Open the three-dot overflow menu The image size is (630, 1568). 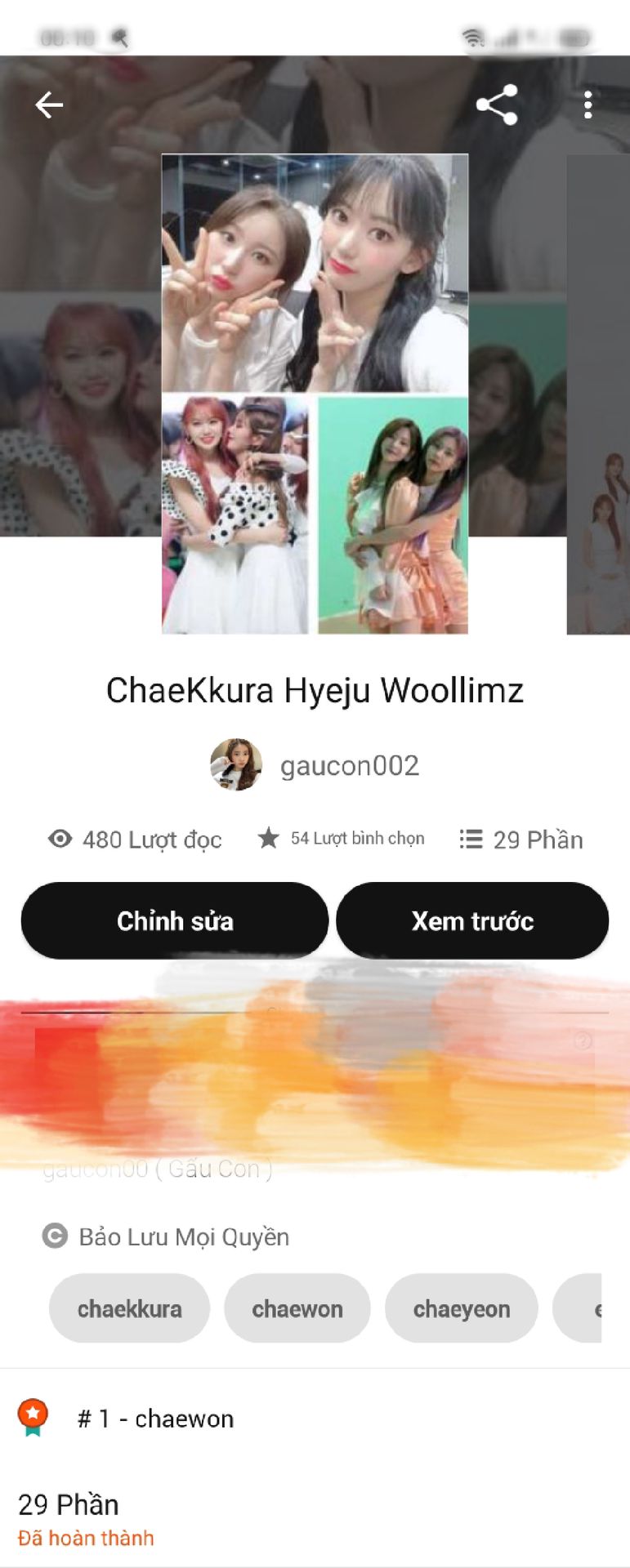tap(588, 105)
